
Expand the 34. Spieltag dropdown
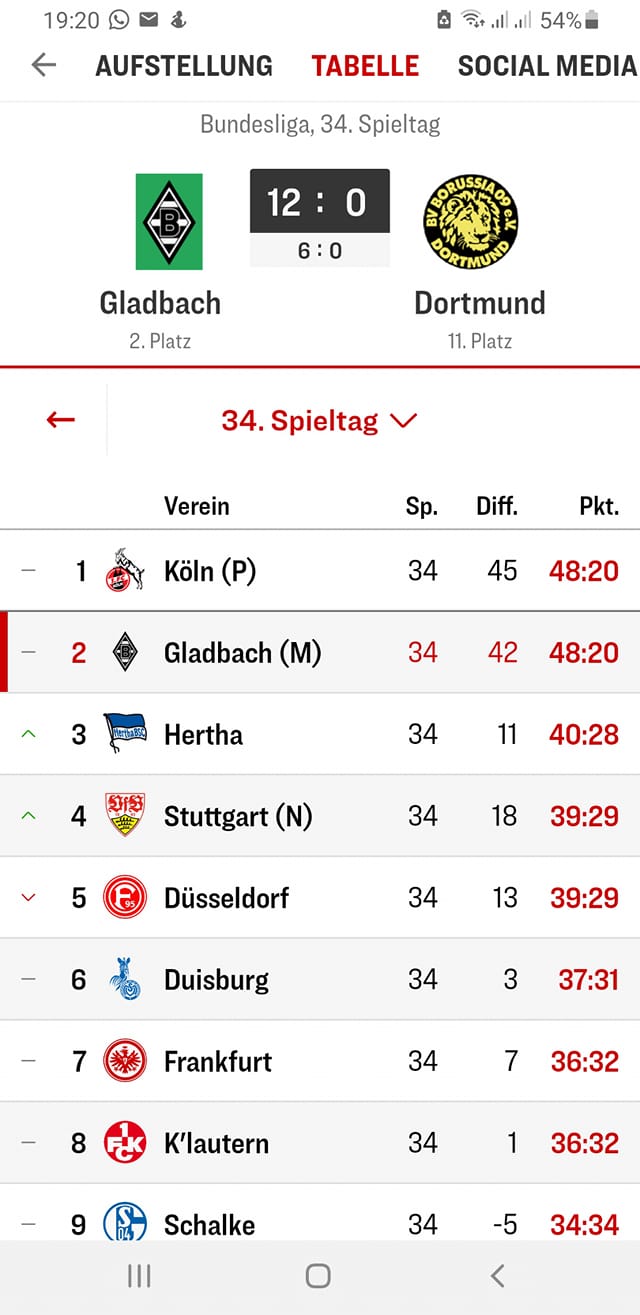point(319,420)
